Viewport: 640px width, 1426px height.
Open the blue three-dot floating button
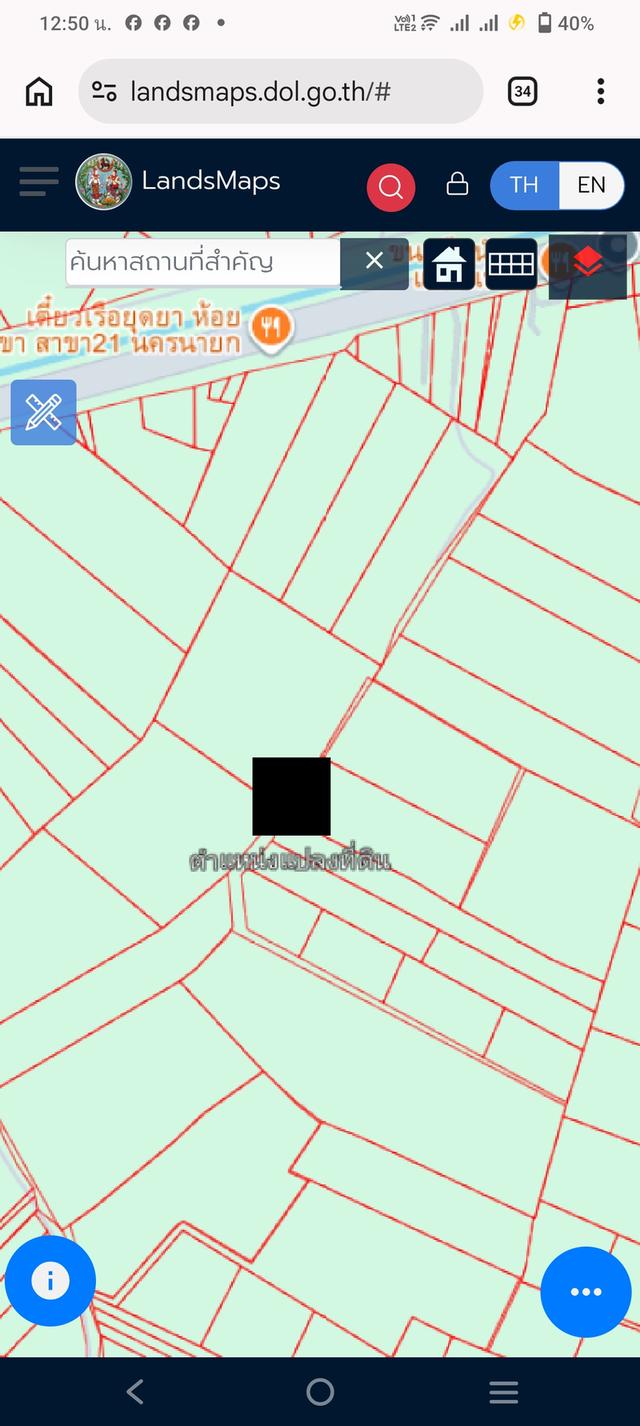point(586,1292)
